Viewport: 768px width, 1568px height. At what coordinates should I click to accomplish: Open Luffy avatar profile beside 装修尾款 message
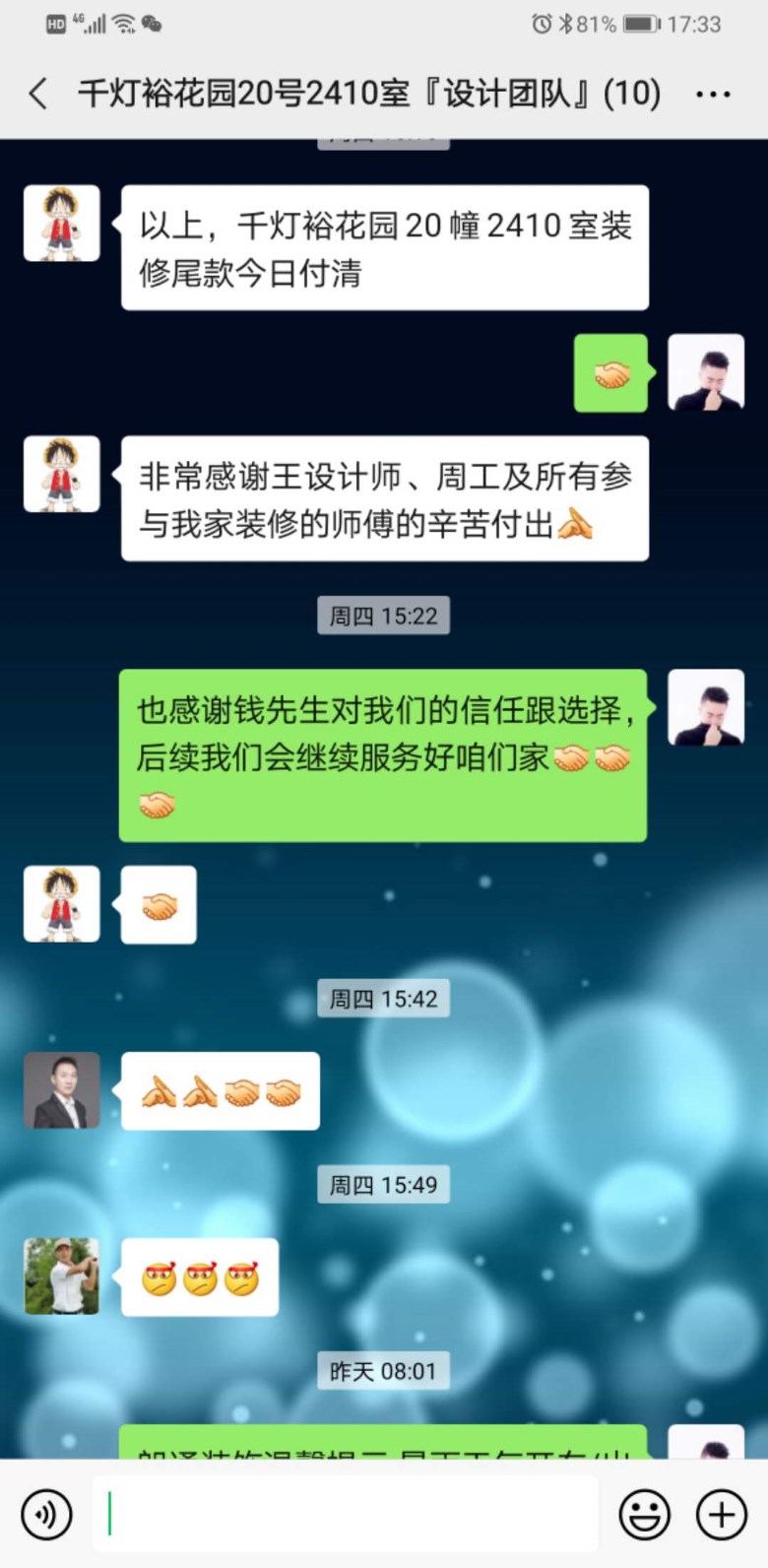click(x=61, y=224)
